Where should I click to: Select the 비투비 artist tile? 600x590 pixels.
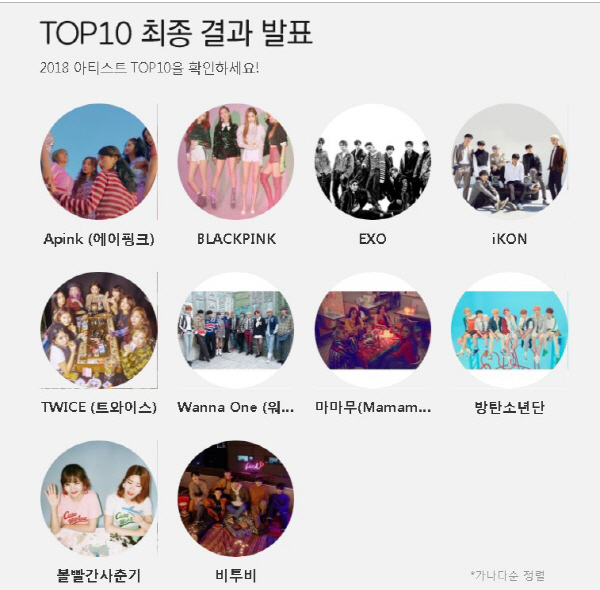pos(236,498)
